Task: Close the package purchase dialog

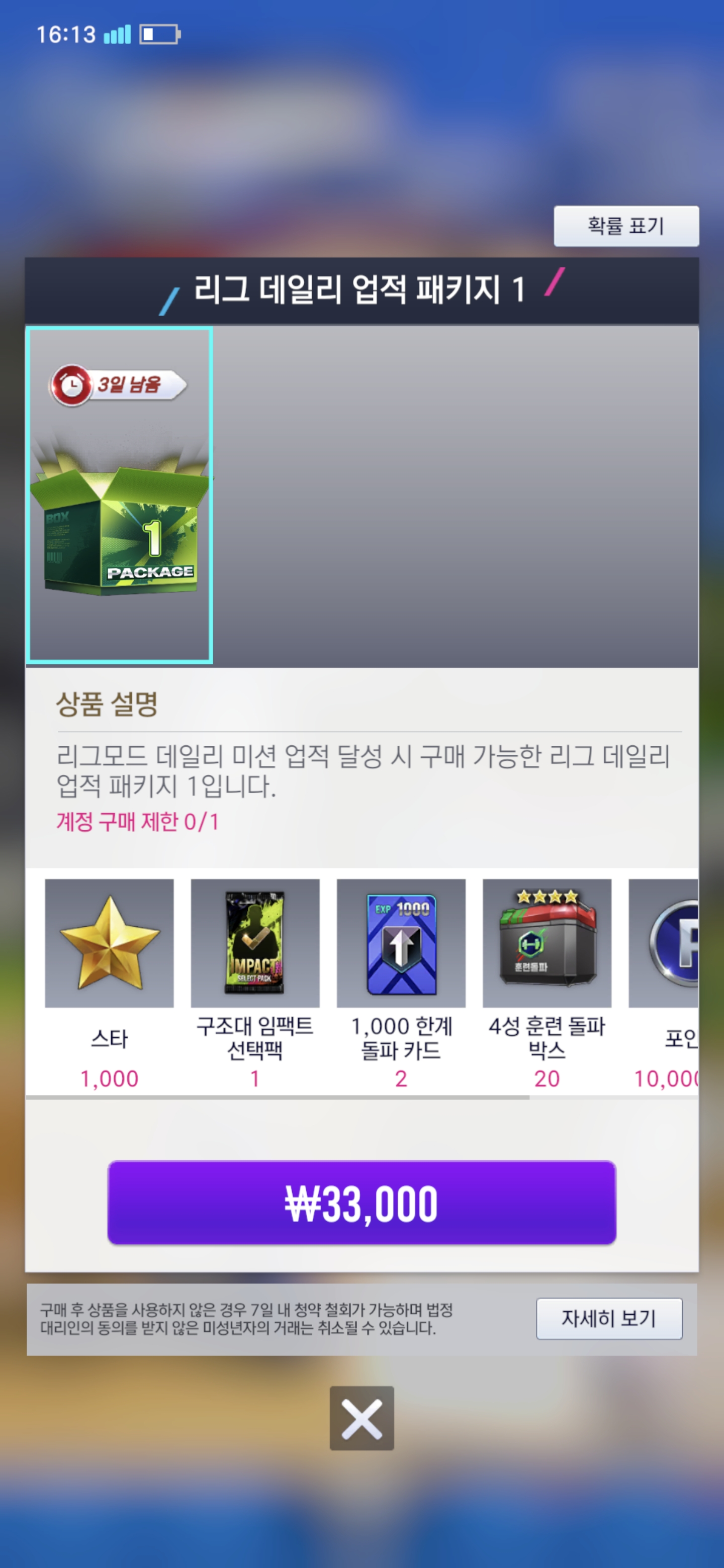Action: (x=361, y=1418)
